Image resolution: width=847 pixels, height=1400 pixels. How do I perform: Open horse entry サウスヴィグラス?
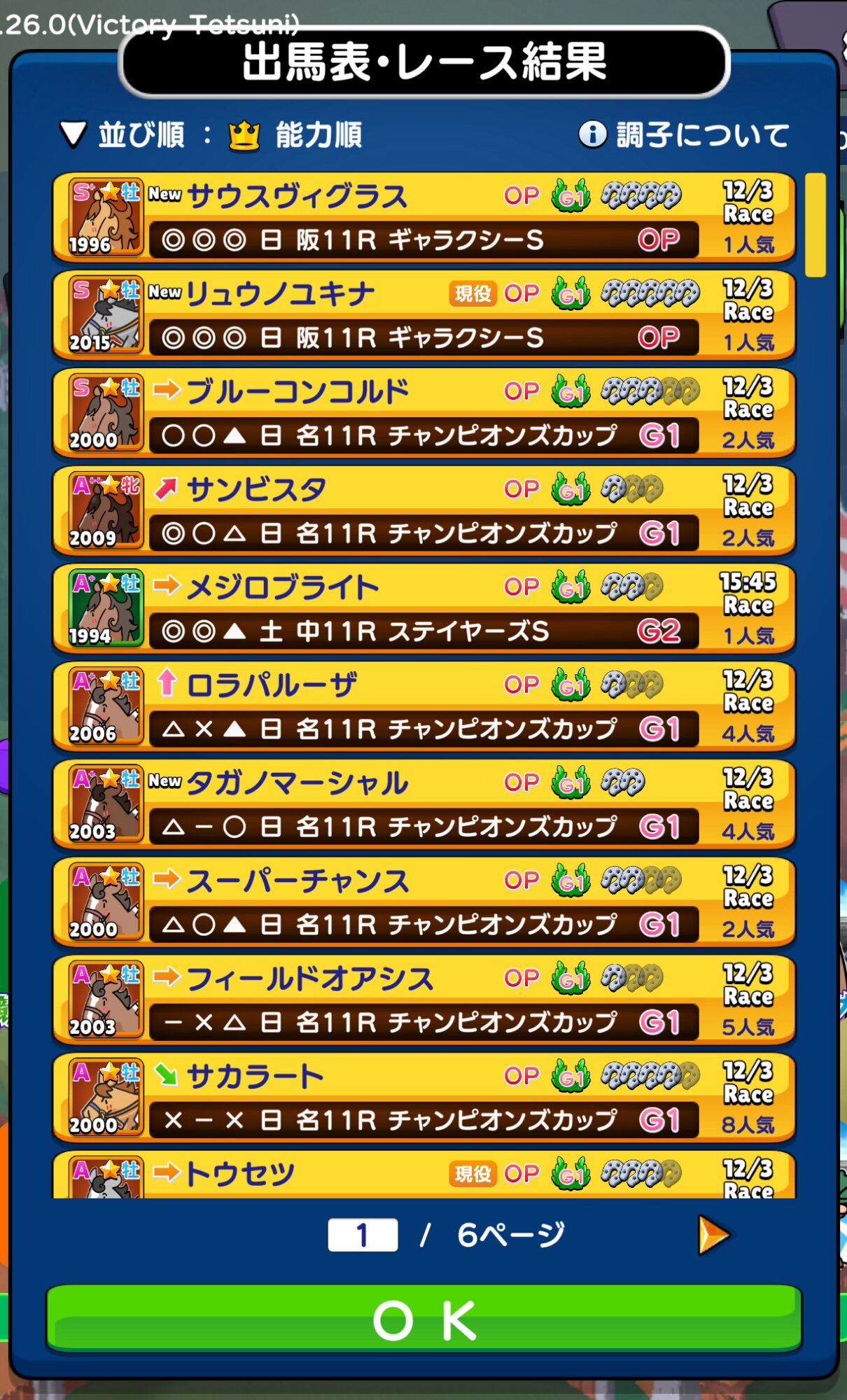click(x=423, y=218)
